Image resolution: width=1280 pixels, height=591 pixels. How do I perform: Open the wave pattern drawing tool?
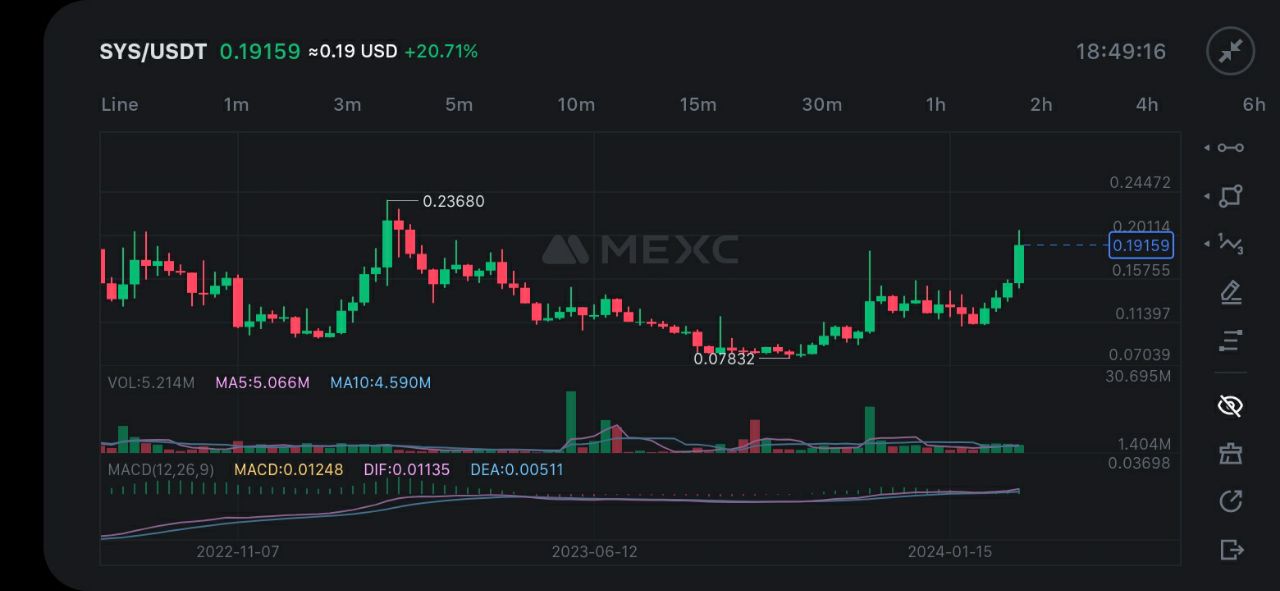click(1230, 244)
